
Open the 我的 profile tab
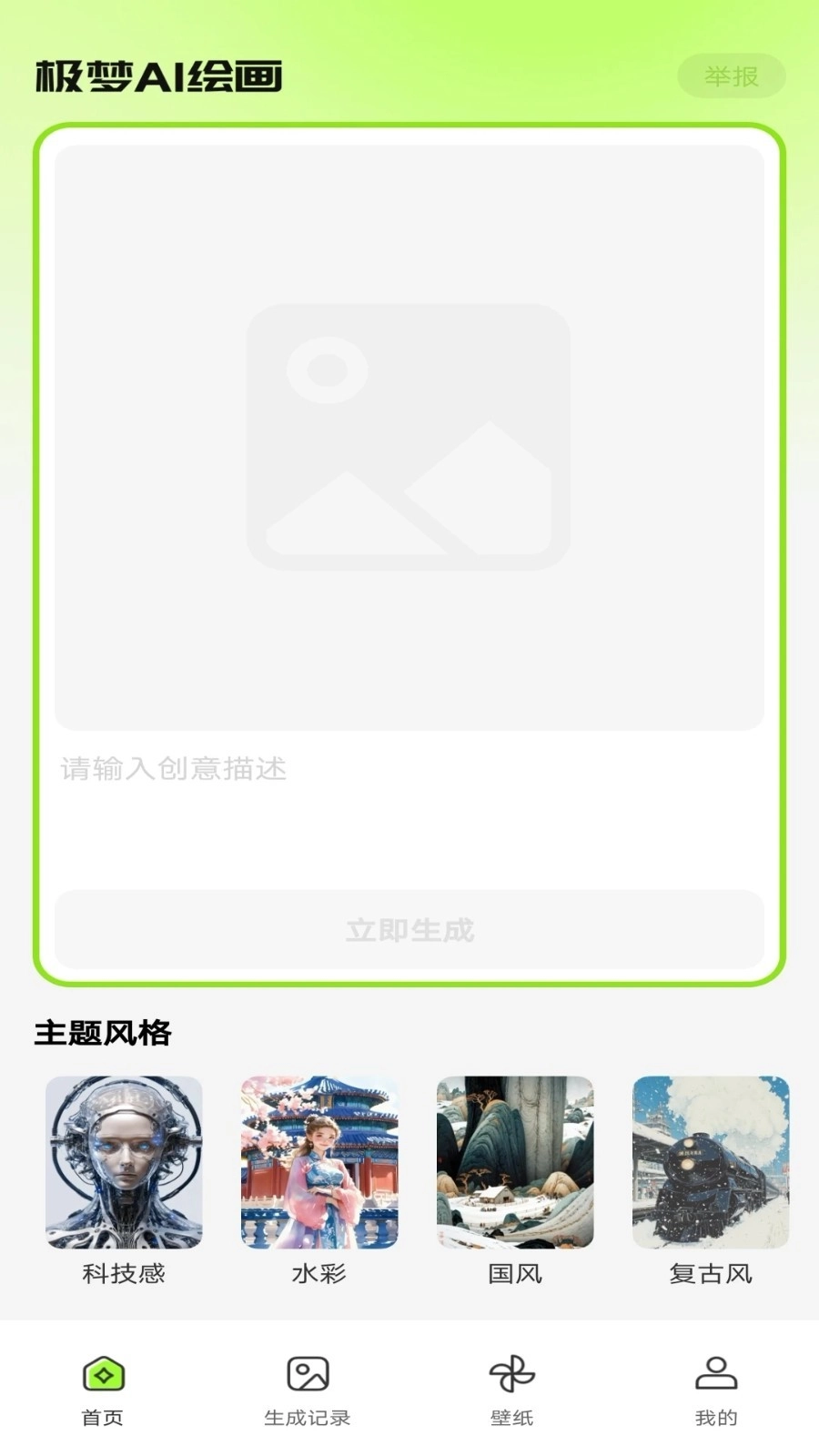click(716, 1390)
